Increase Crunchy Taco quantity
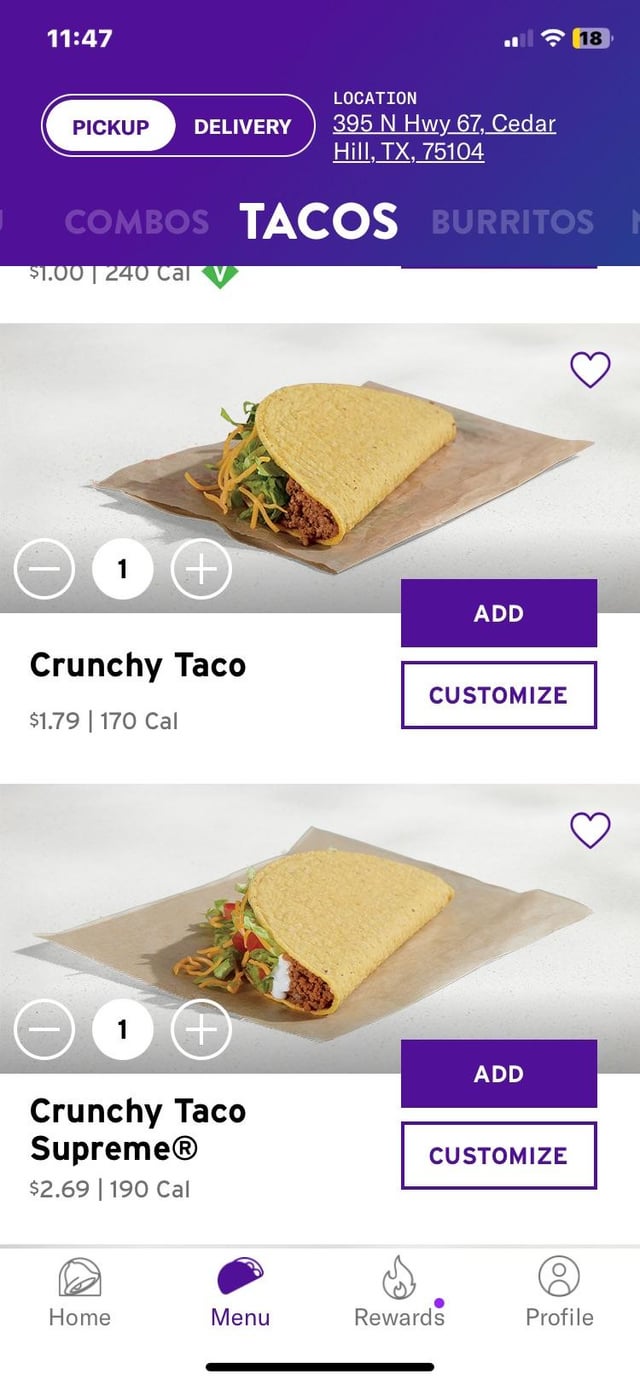The height and width of the screenshot is (1385, 640). (201, 569)
